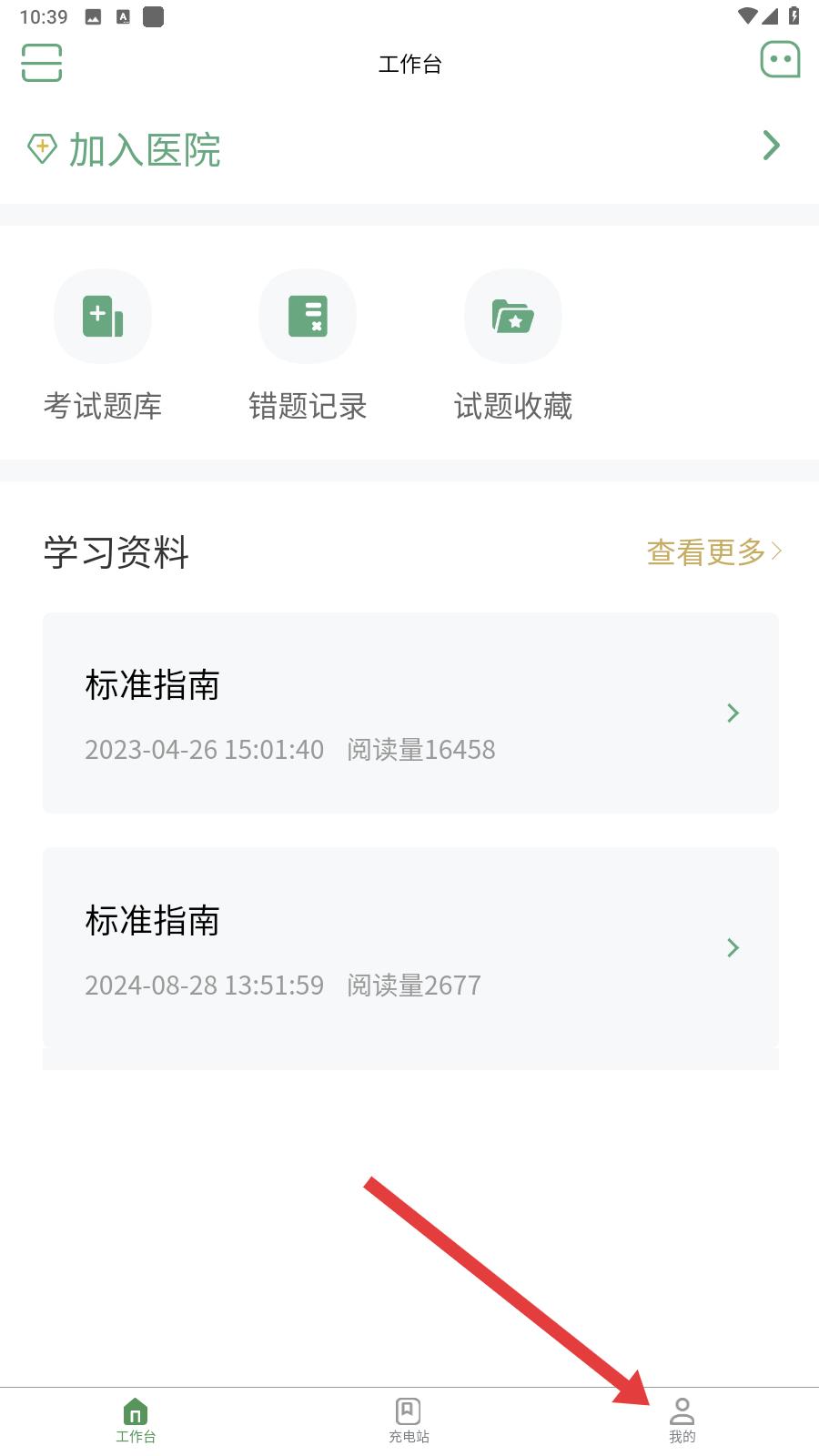The height and width of the screenshot is (1456, 819).
Task: Open 考试题库 question bank
Action: coord(103,346)
